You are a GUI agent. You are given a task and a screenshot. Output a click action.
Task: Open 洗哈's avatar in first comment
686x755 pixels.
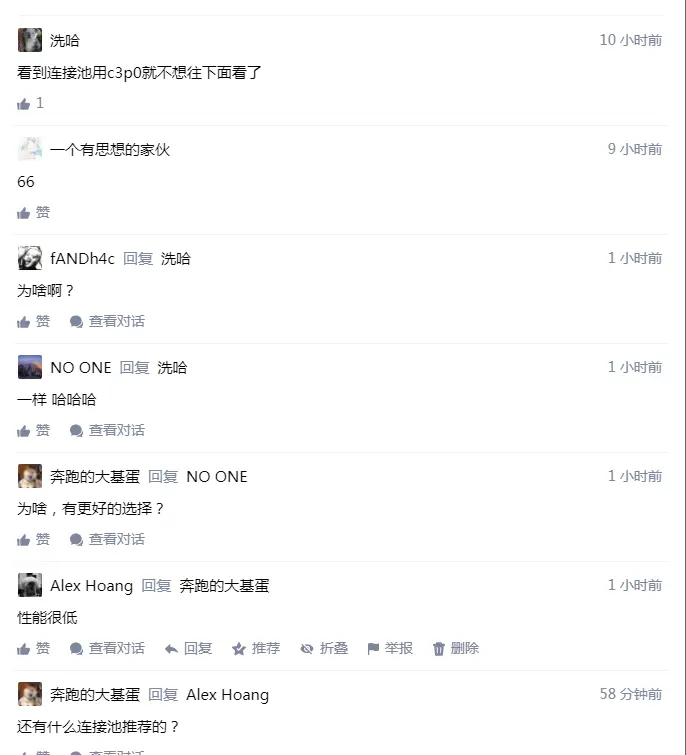pos(30,40)
